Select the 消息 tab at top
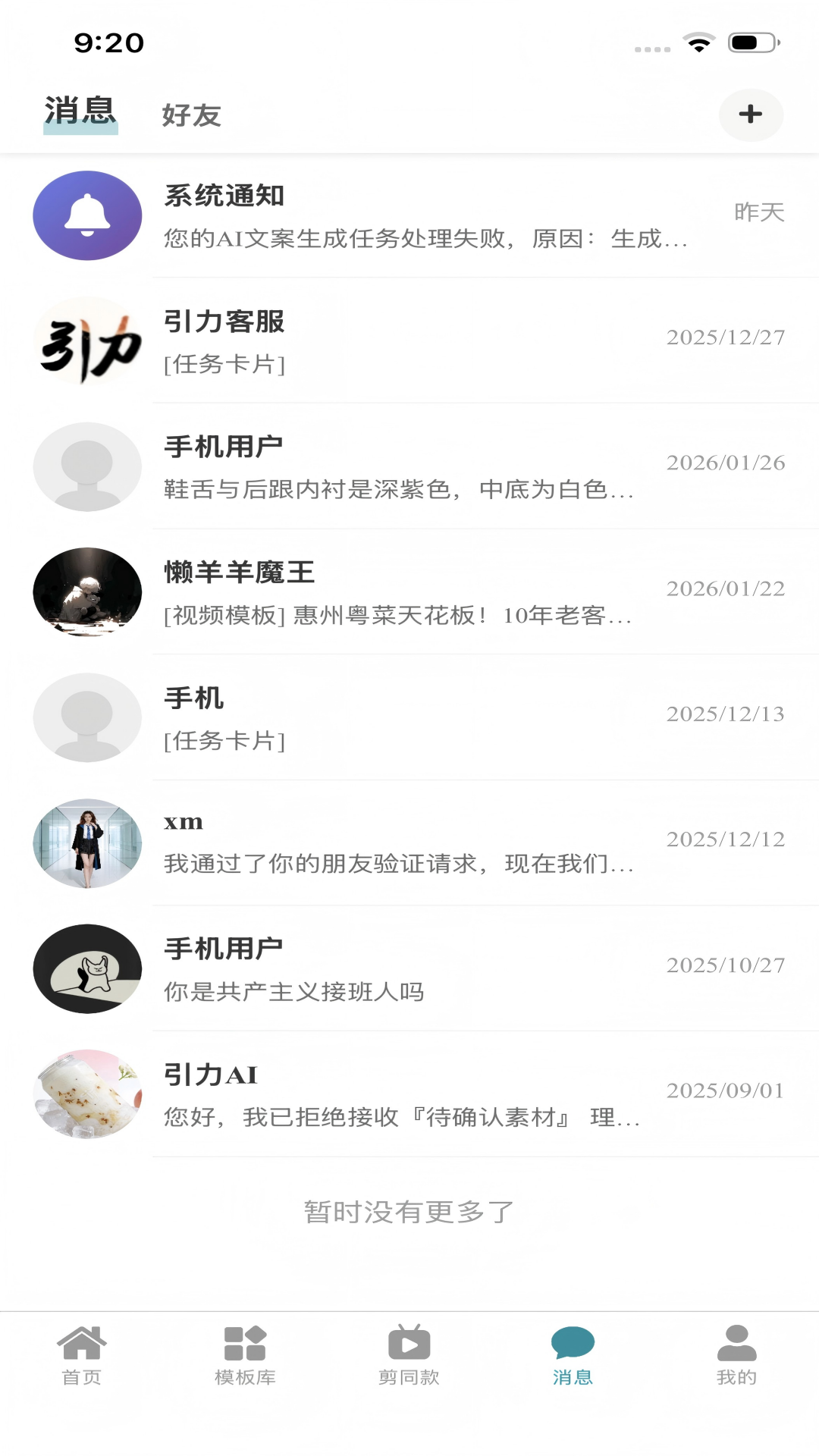The image size is (819, 1456). pos(80,111)
